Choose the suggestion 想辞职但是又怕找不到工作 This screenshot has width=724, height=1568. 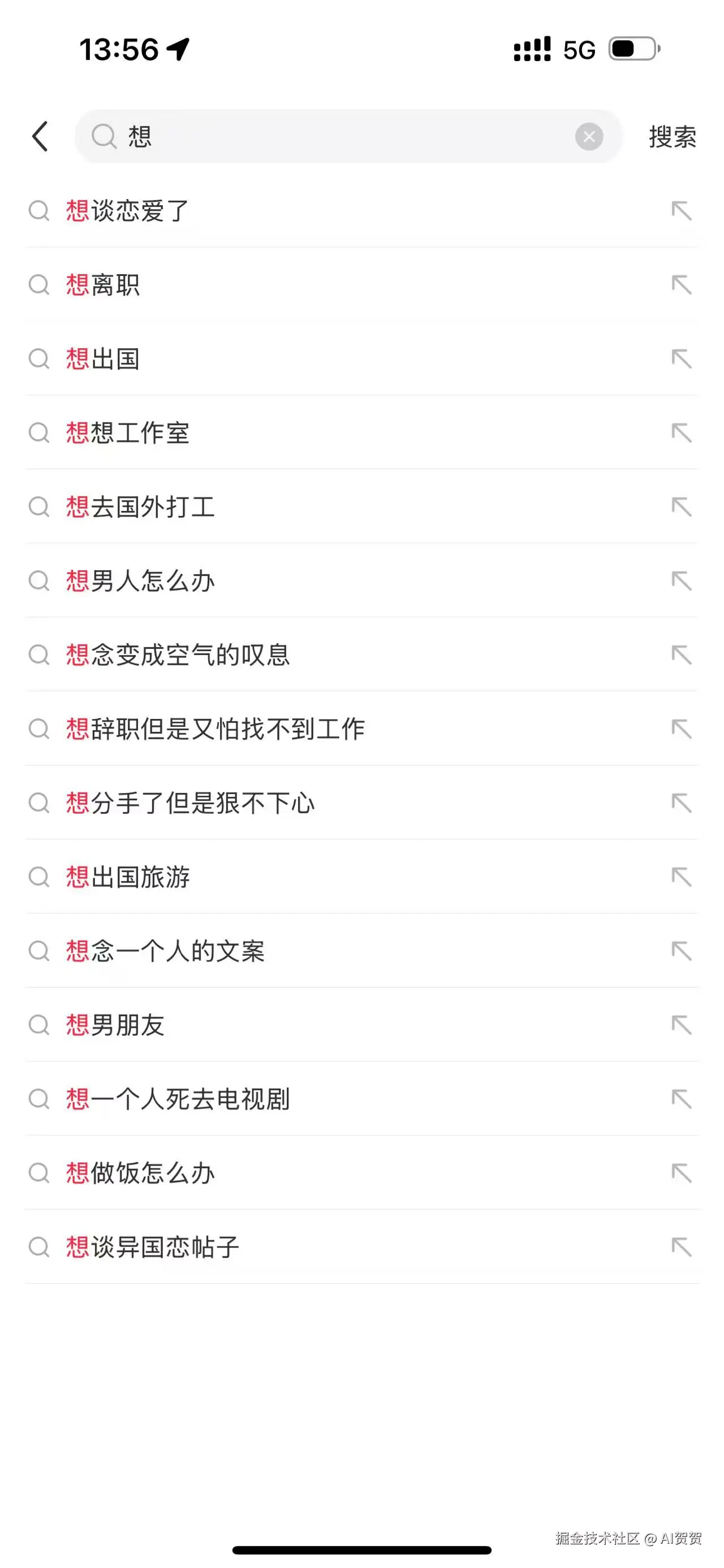[216, 729]
